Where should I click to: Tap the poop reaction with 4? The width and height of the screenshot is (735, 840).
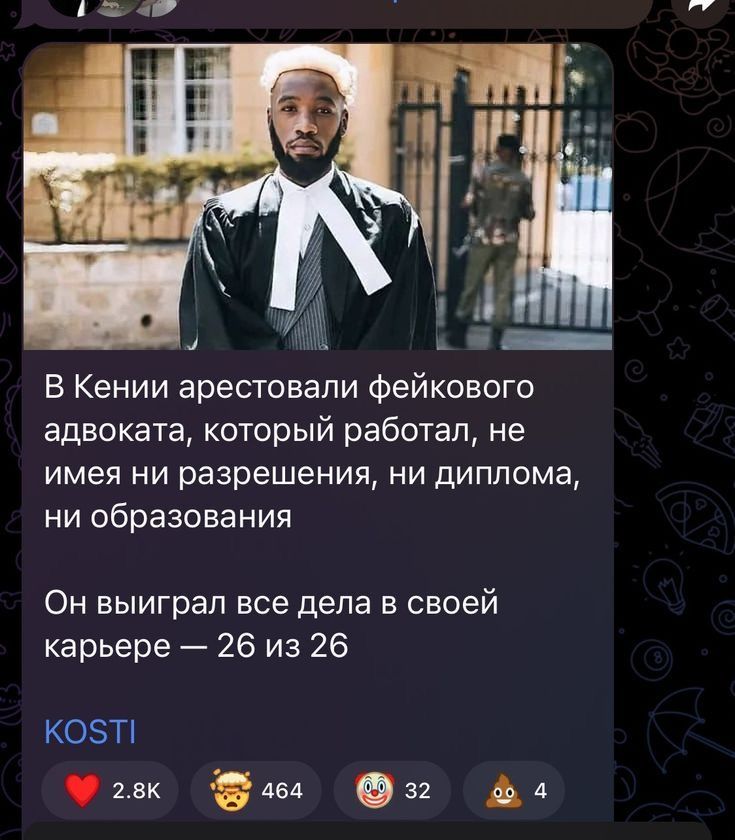pos(514,790)
